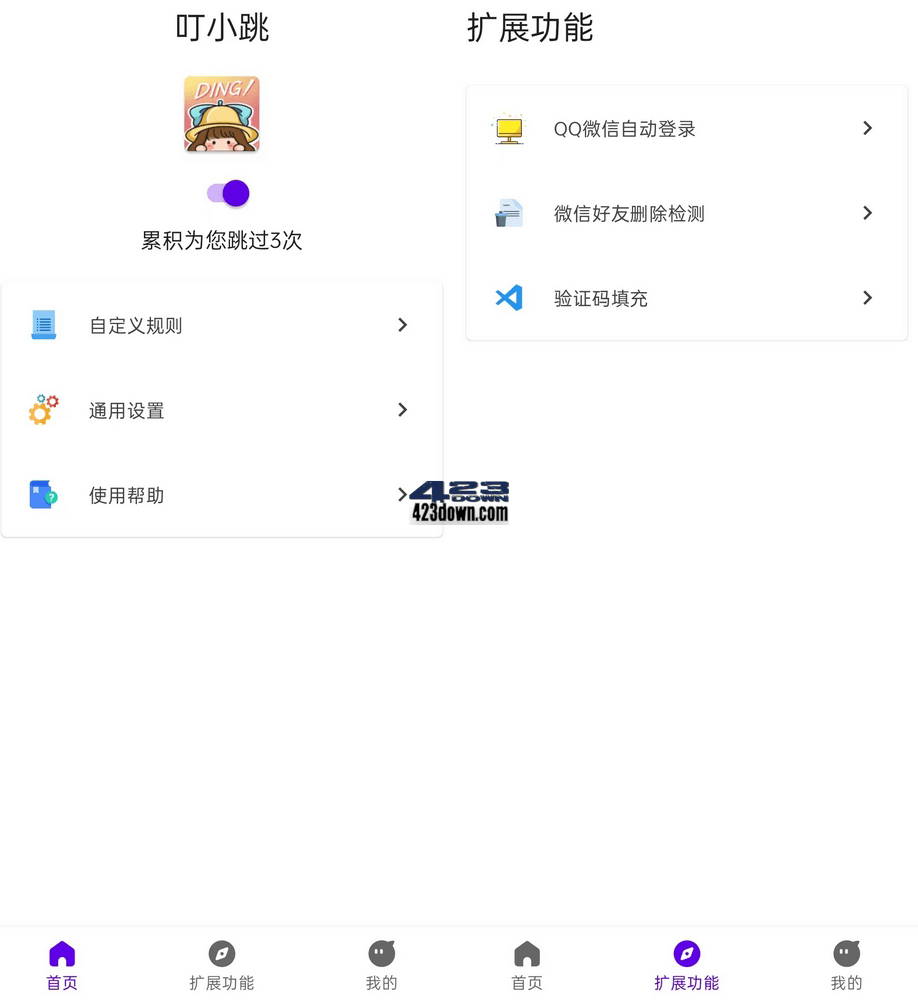
Task: Click the 微信好友删除检测 document icon
Action: click(508, 213)
